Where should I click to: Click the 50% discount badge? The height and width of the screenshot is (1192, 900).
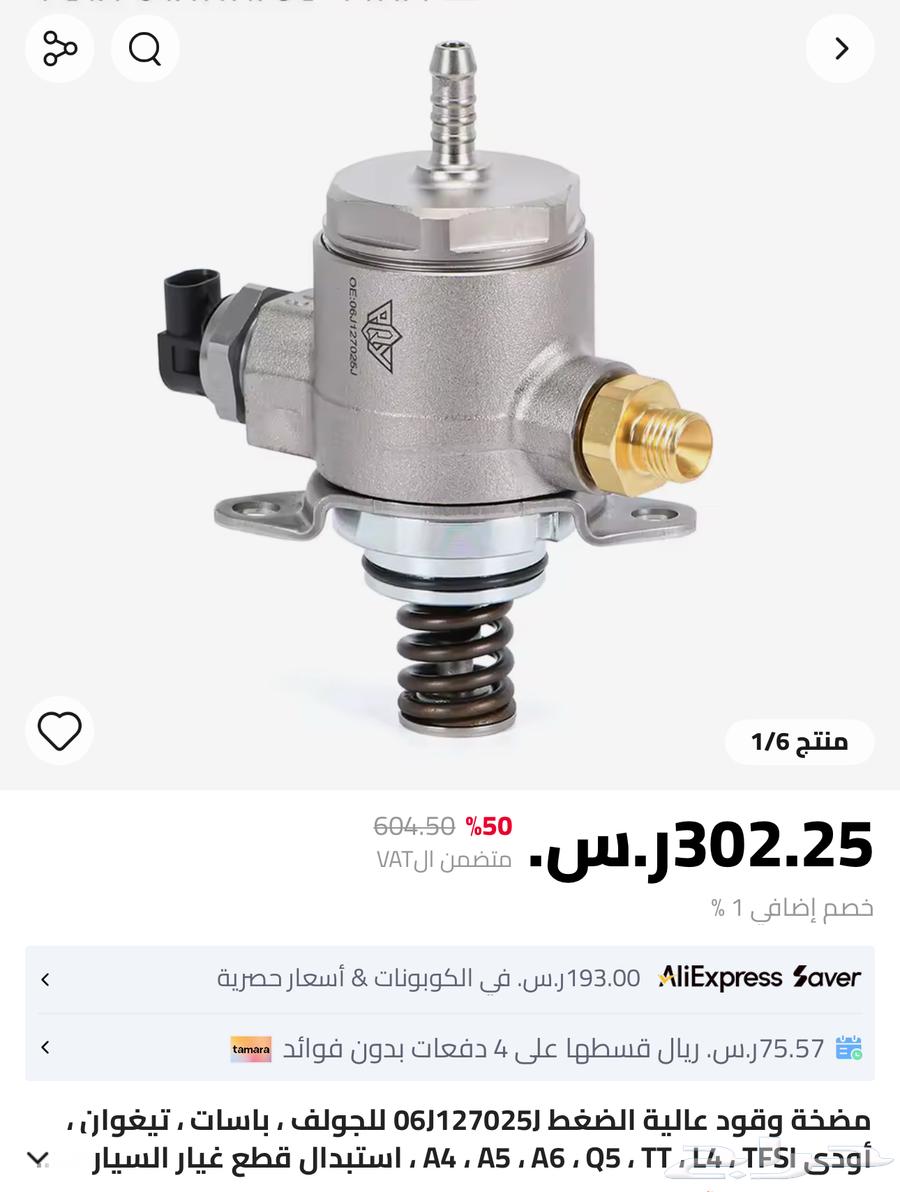point(488,828)
